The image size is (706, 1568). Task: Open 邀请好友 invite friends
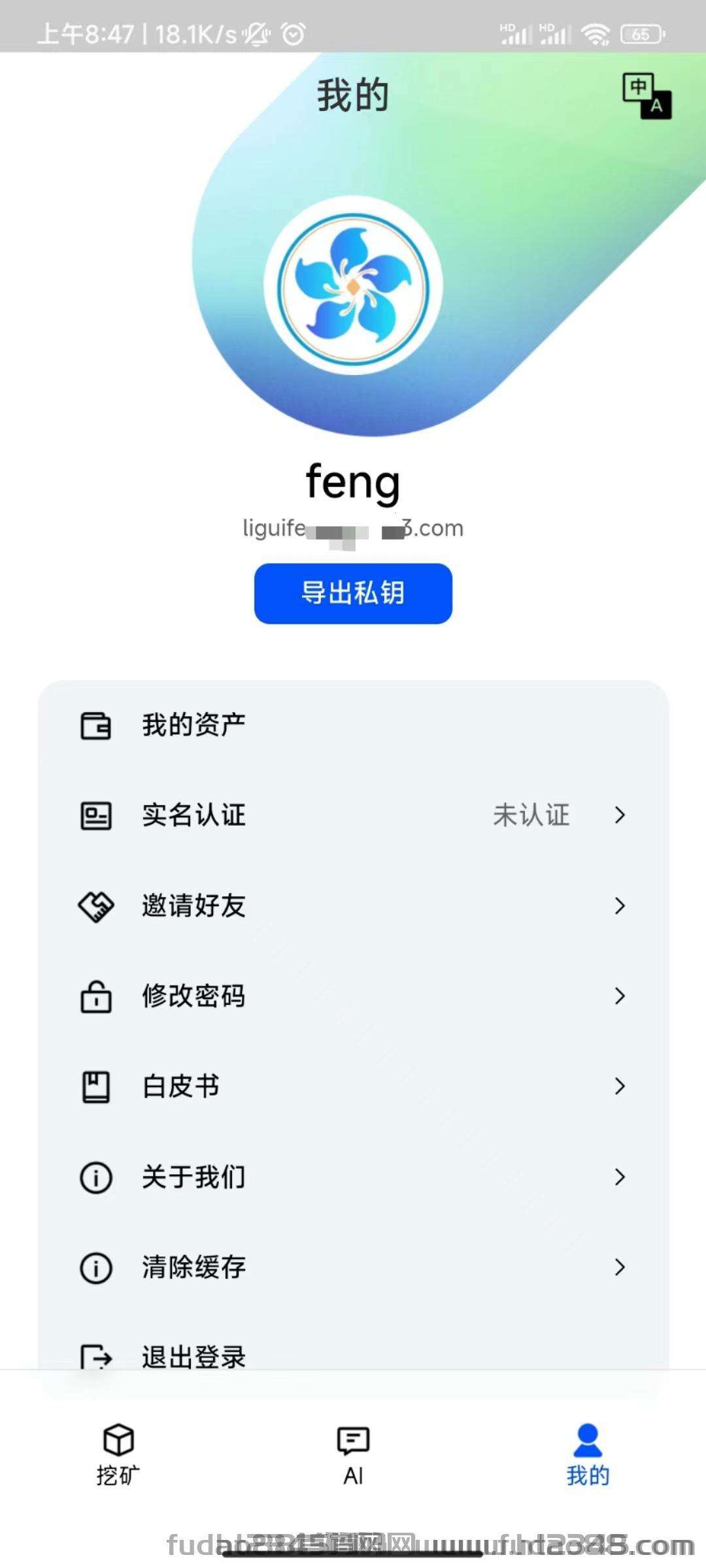(x=353, y=906)
